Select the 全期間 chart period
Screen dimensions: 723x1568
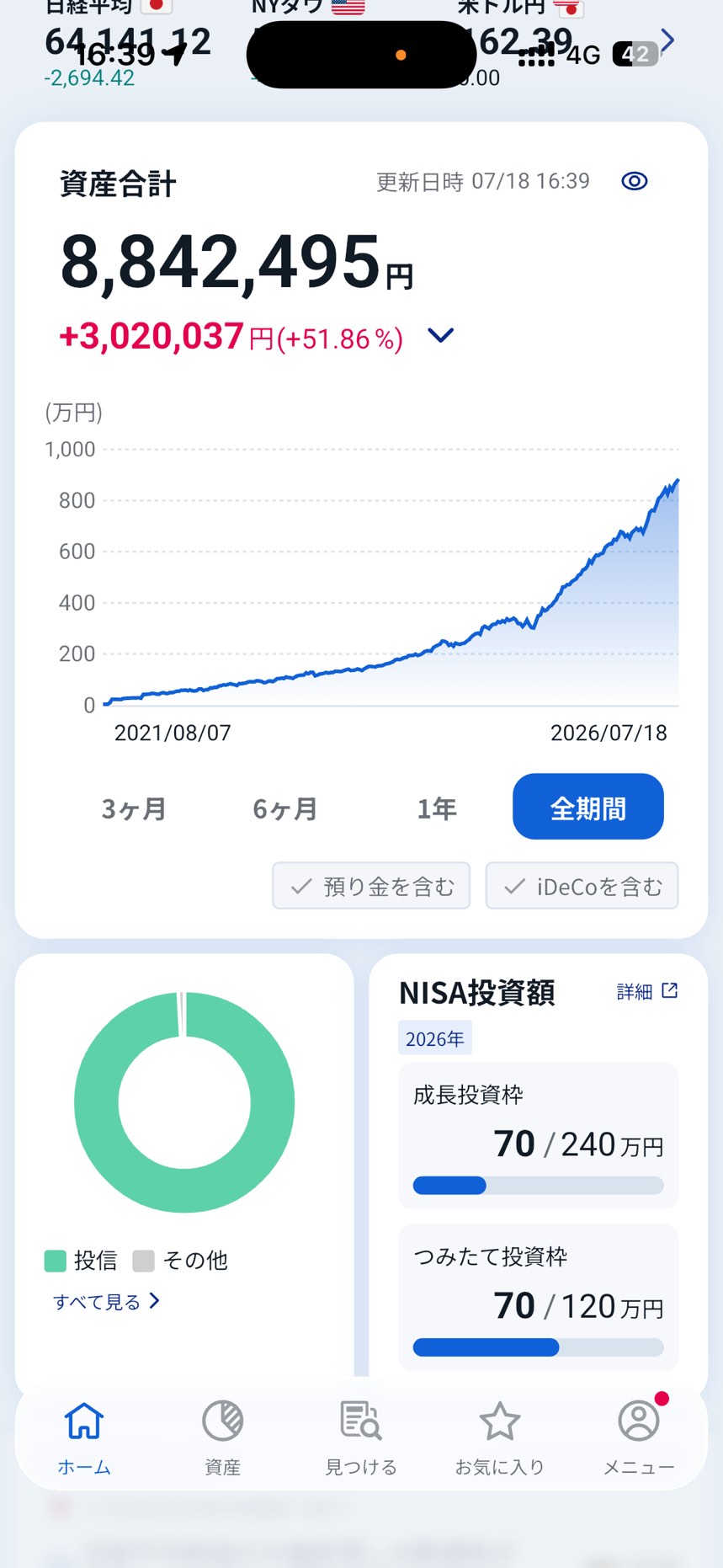588,807
